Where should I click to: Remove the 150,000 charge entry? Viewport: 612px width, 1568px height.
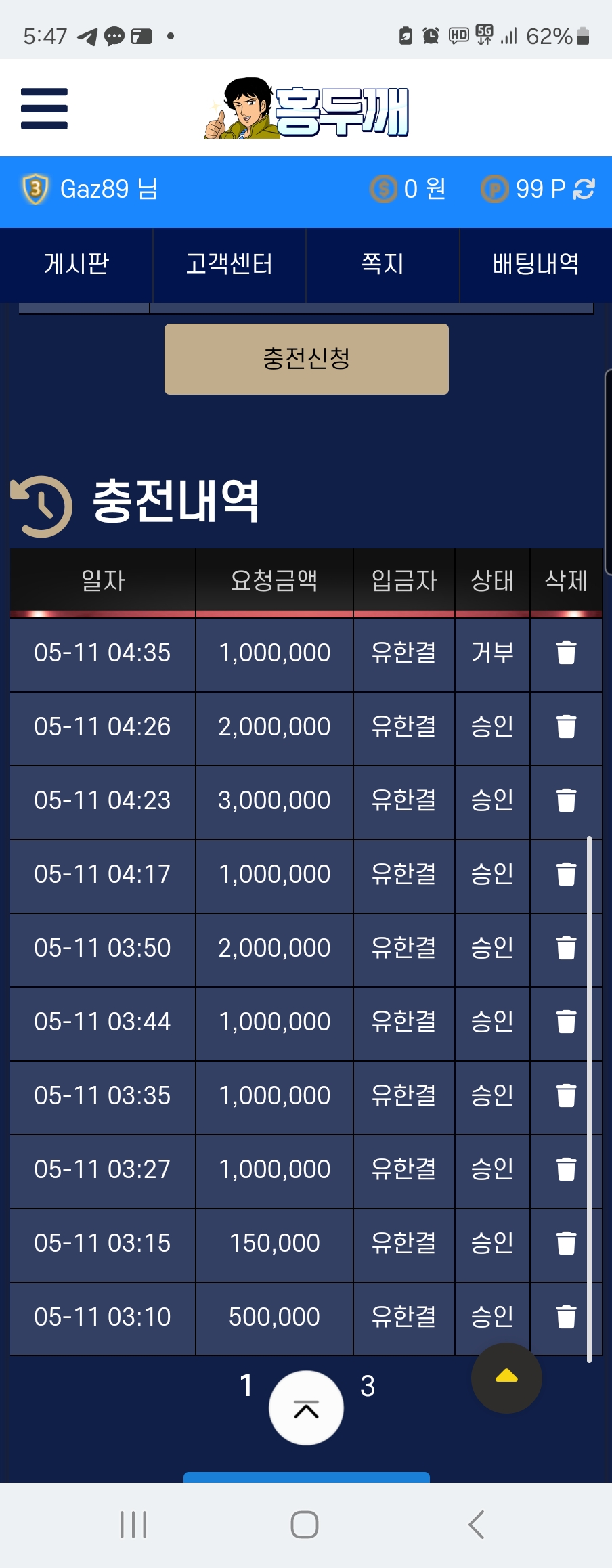point(566,1244)
